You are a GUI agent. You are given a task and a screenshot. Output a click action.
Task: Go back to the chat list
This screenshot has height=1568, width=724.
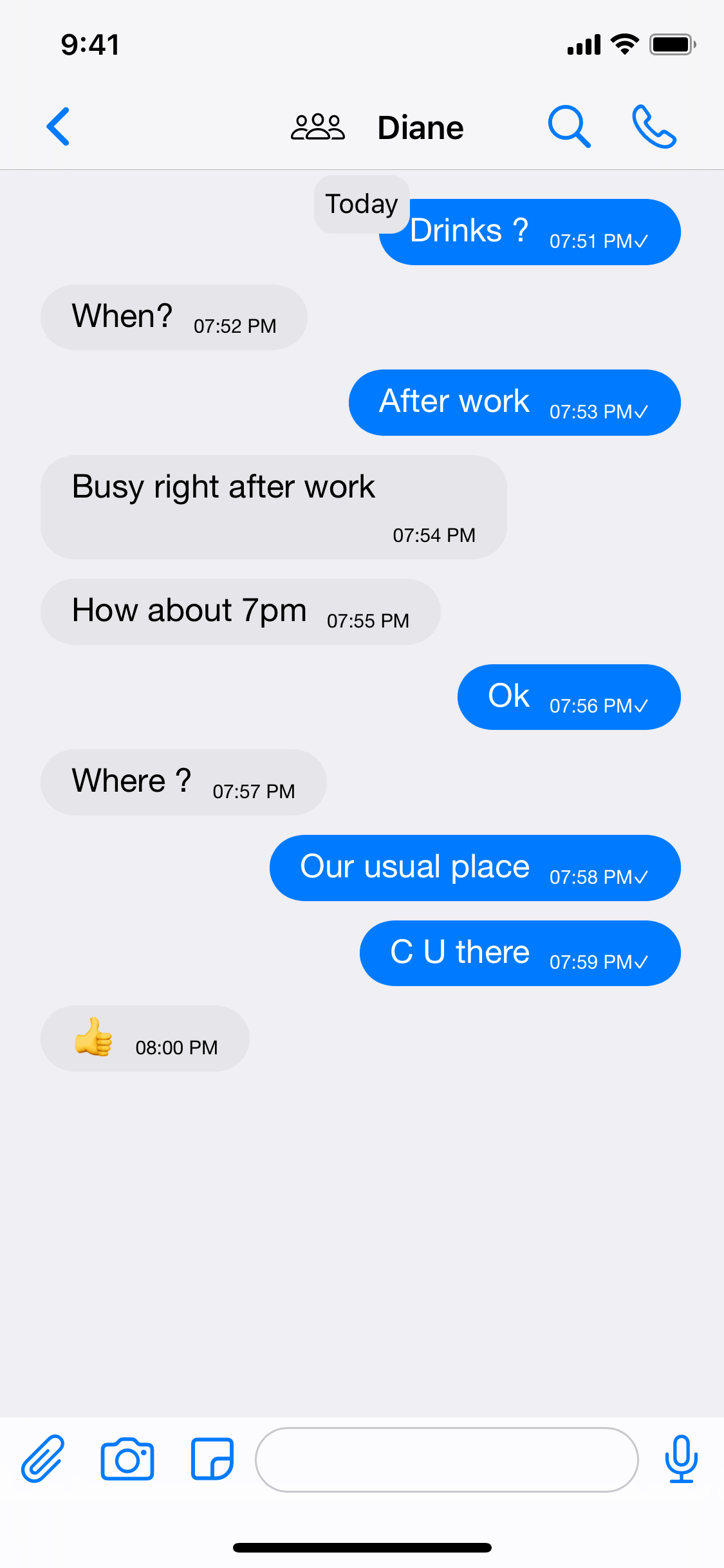(58, 127)
